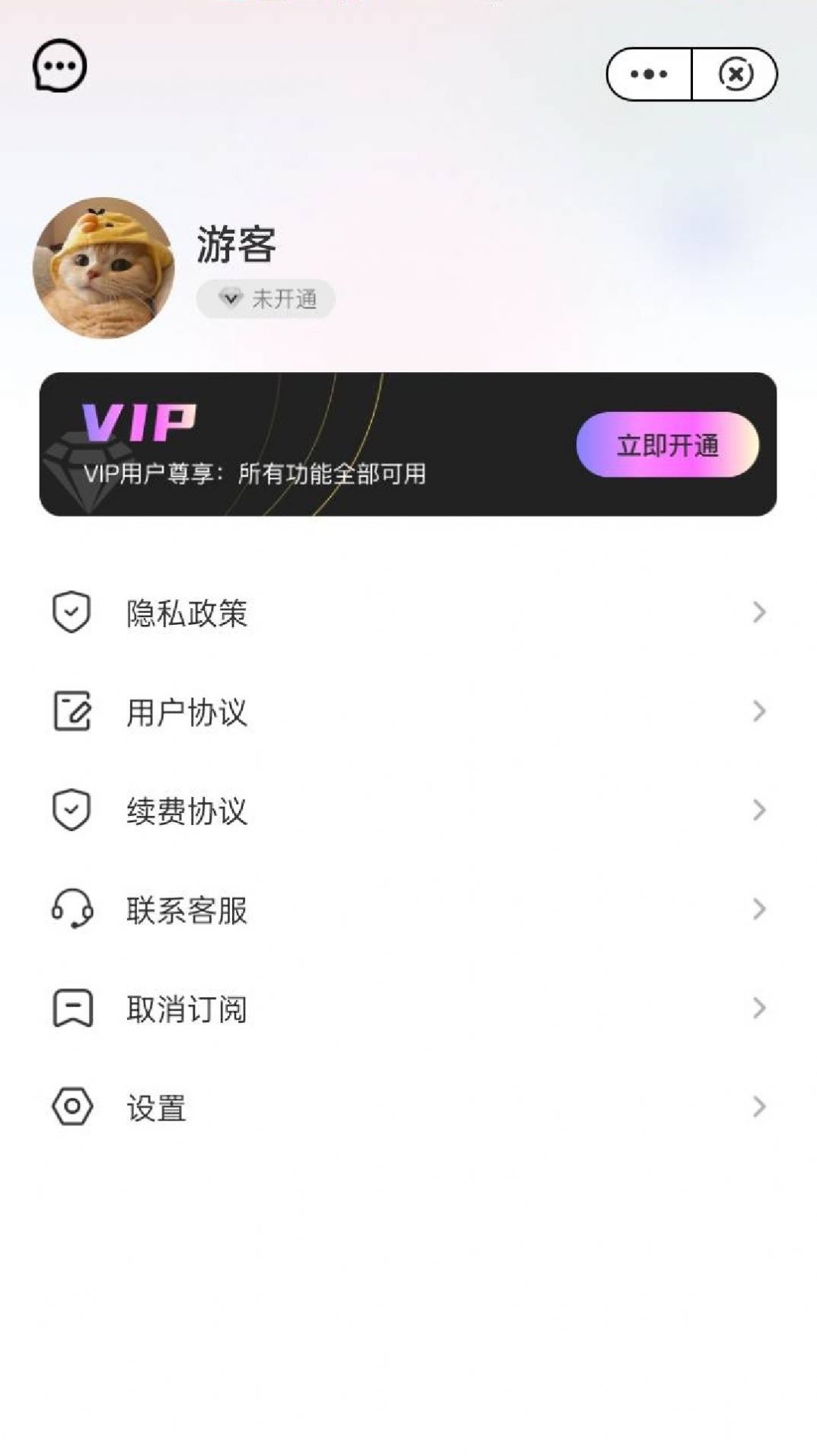817x1456 pixels.
Task: Click the 未开通 membership status badge
Action: coord(267,299)
